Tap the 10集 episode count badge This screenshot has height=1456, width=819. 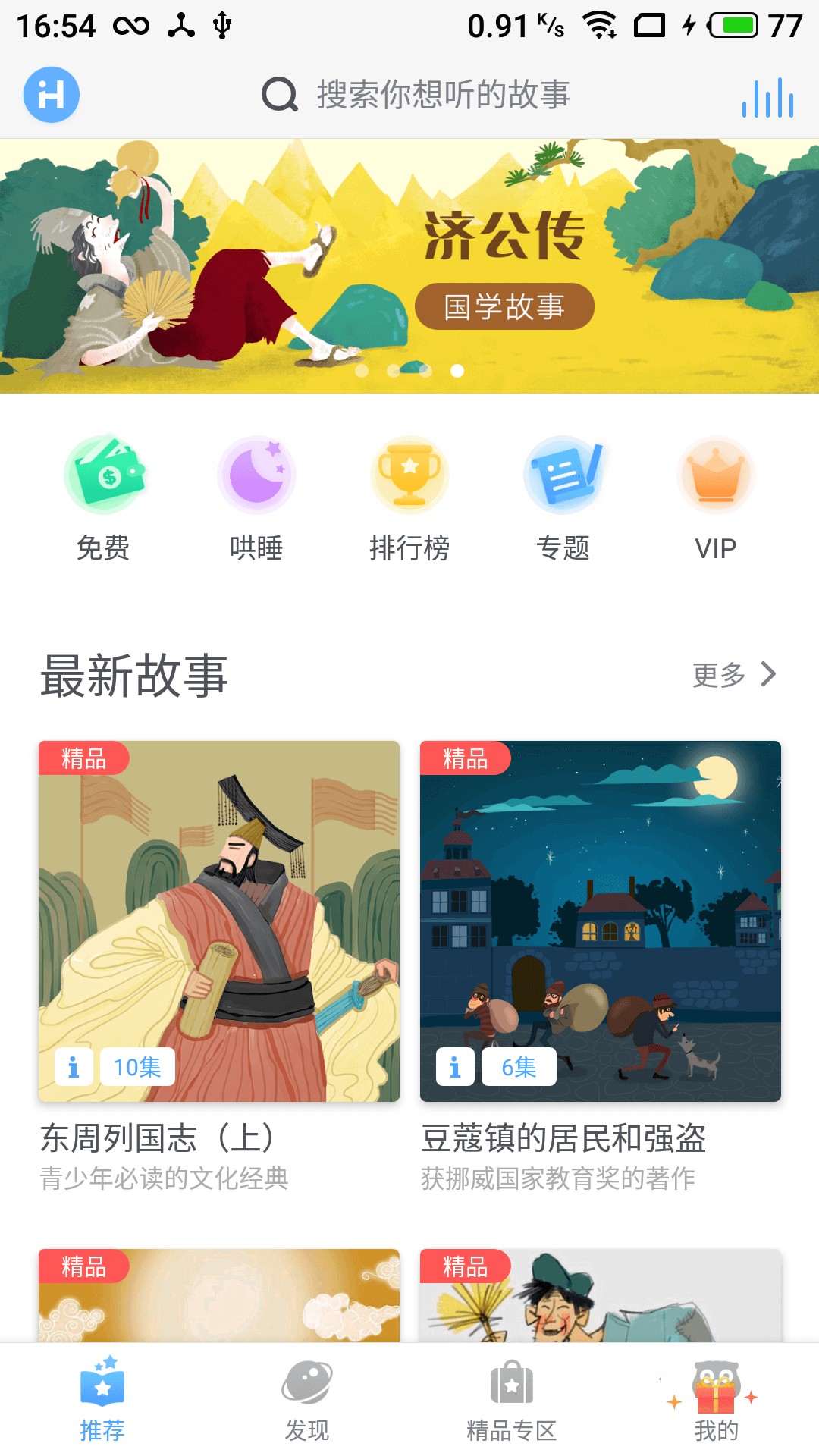click(136, 1066)
